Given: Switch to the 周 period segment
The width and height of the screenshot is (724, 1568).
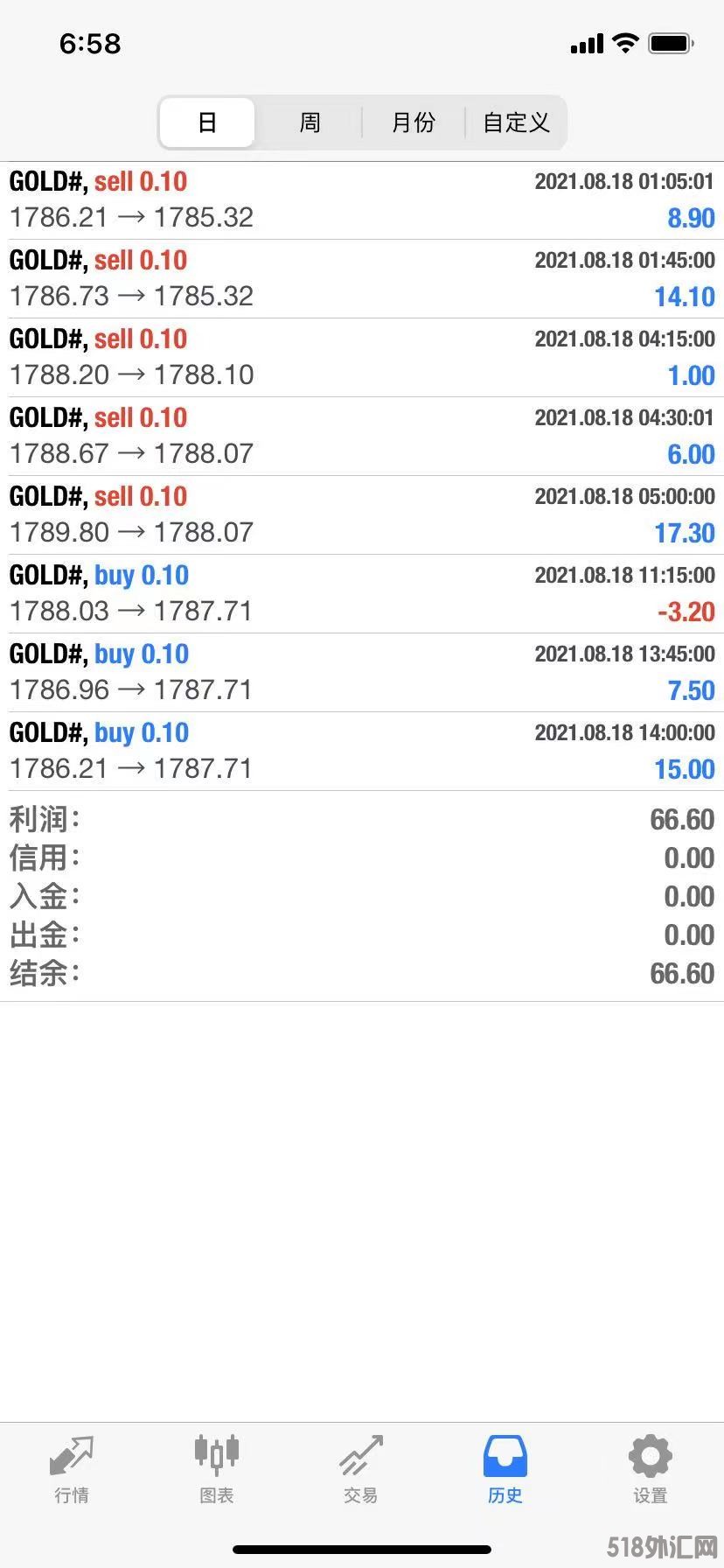Looking at the screenshot, I should [x=310, y=122].
